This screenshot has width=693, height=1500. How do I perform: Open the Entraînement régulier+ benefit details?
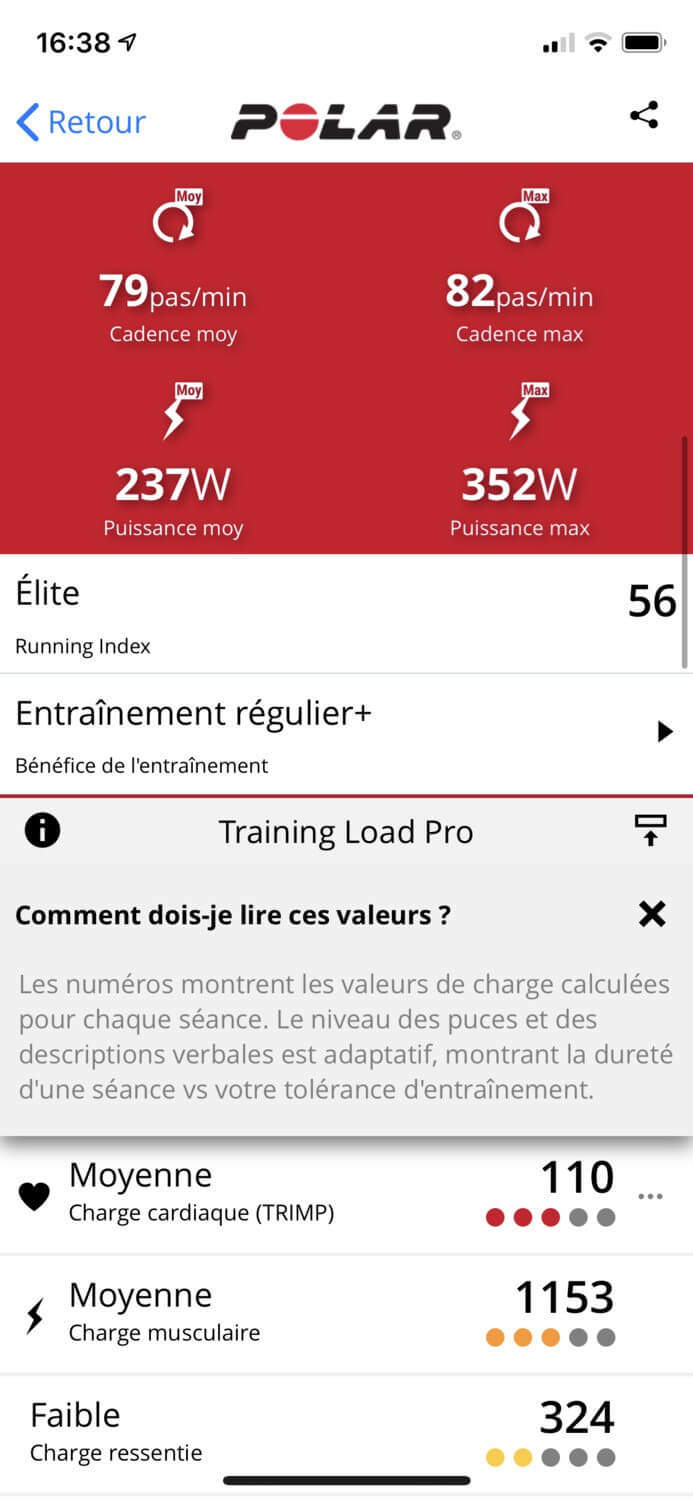[x=346, y=735]
